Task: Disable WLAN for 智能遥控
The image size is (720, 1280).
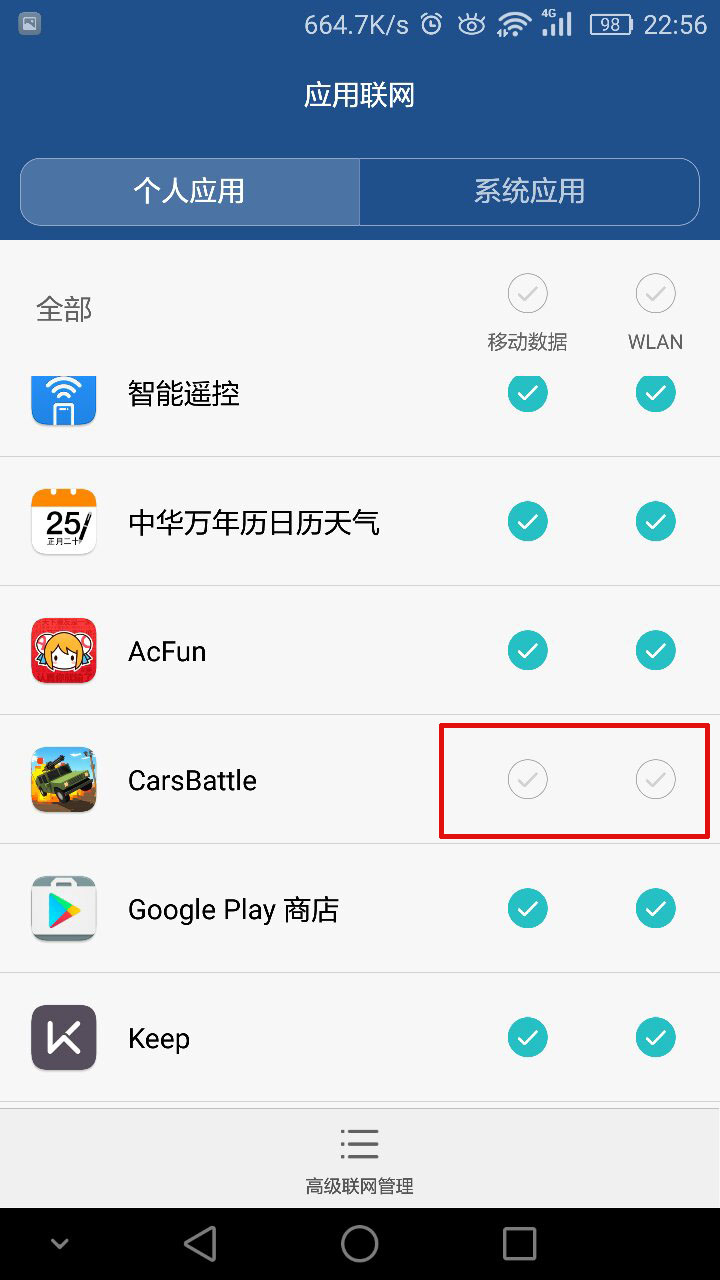Action: (x=655, y=392)
